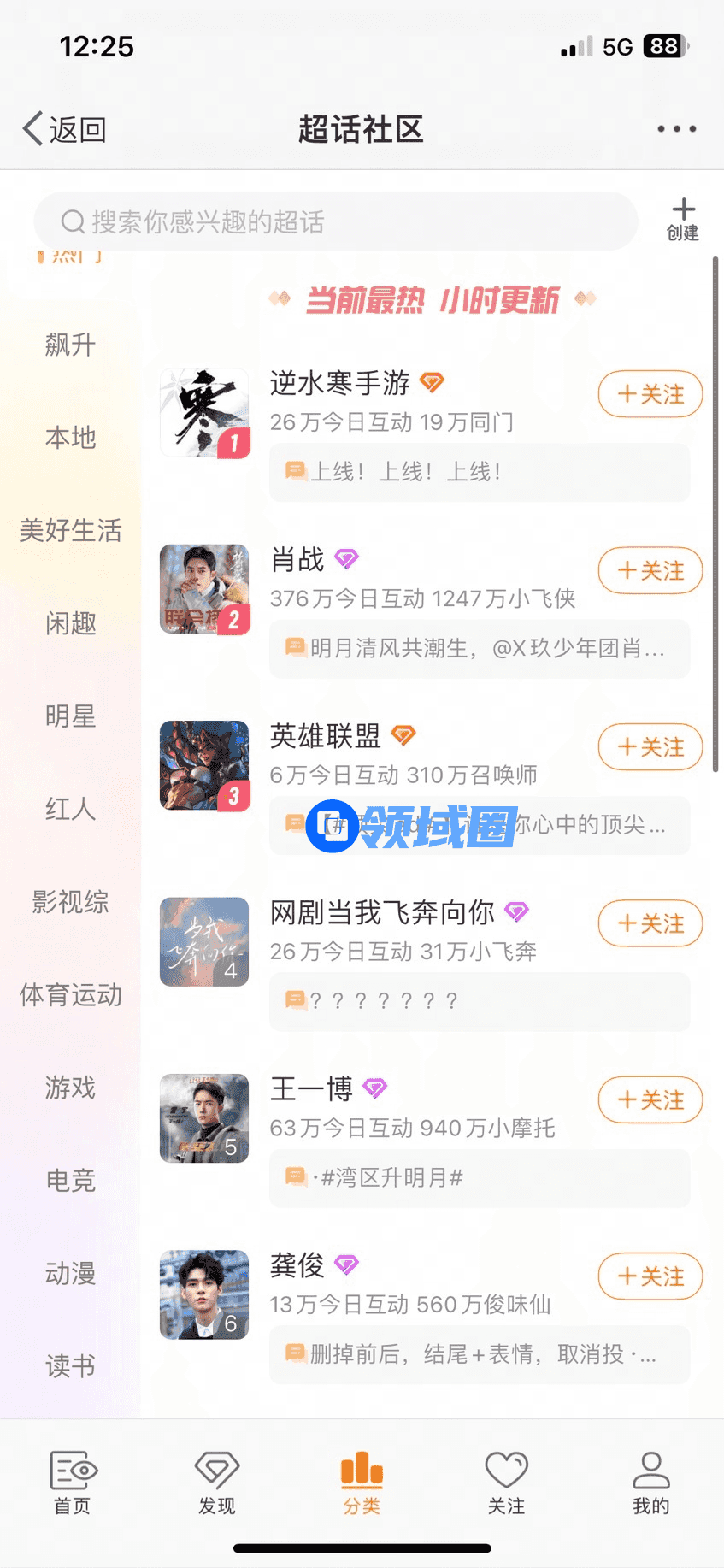Follow the 肖战 super topic
Viewport: 724px width, 1568px height.
[x=650, y=571]
